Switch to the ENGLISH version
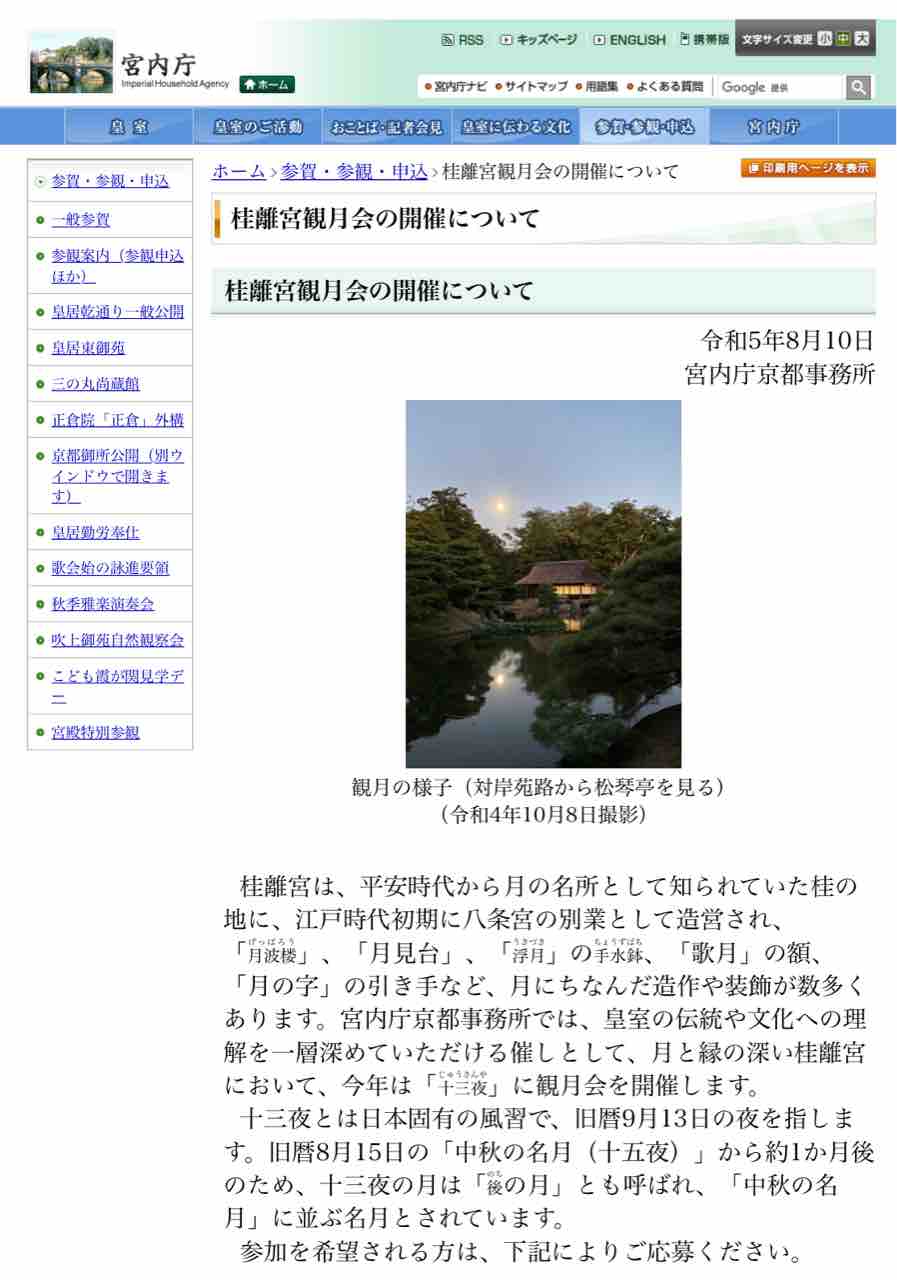 click(630, 40)
